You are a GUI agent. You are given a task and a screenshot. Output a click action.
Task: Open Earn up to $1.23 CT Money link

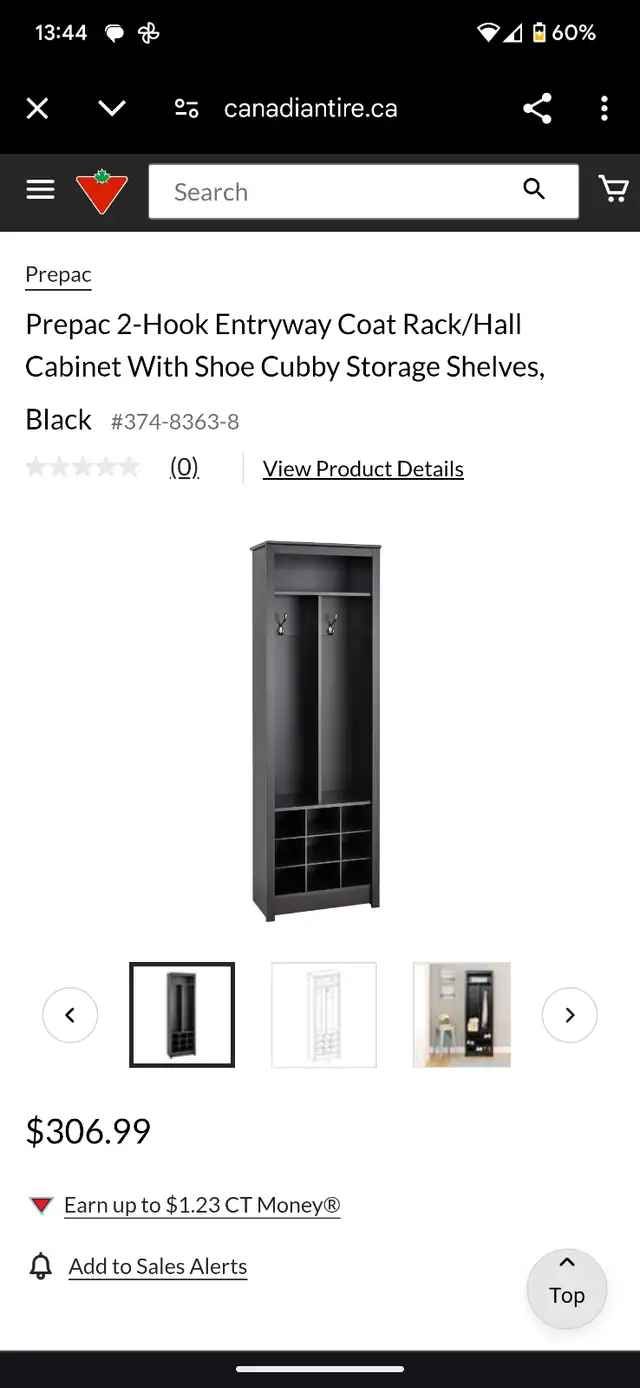(x=202, y=1205)
